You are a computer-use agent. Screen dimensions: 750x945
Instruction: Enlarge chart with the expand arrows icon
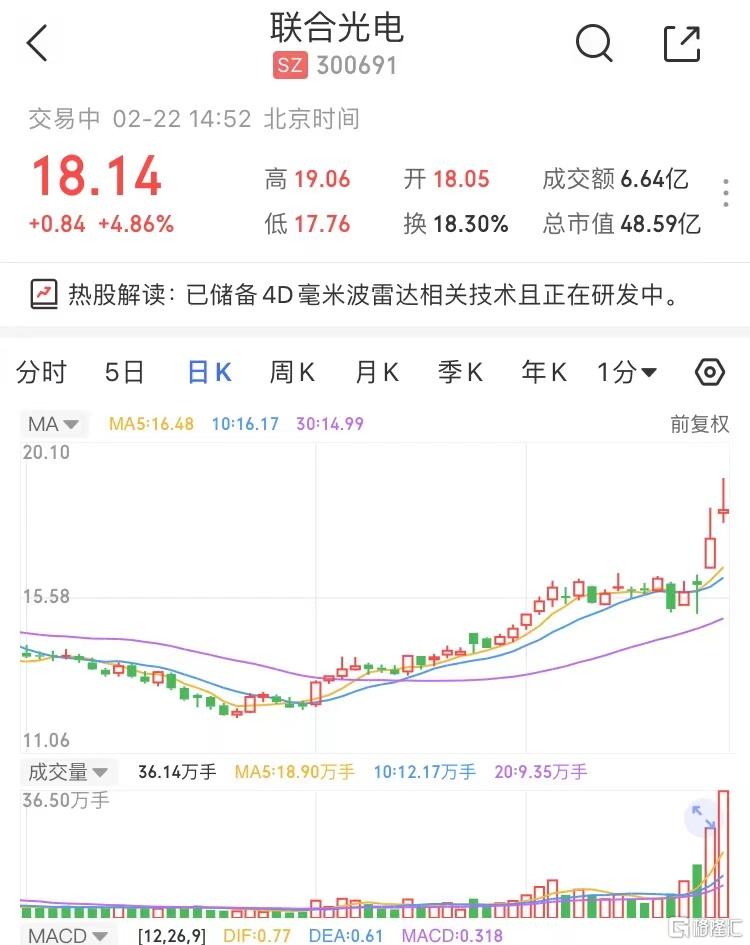pos(703,818)
